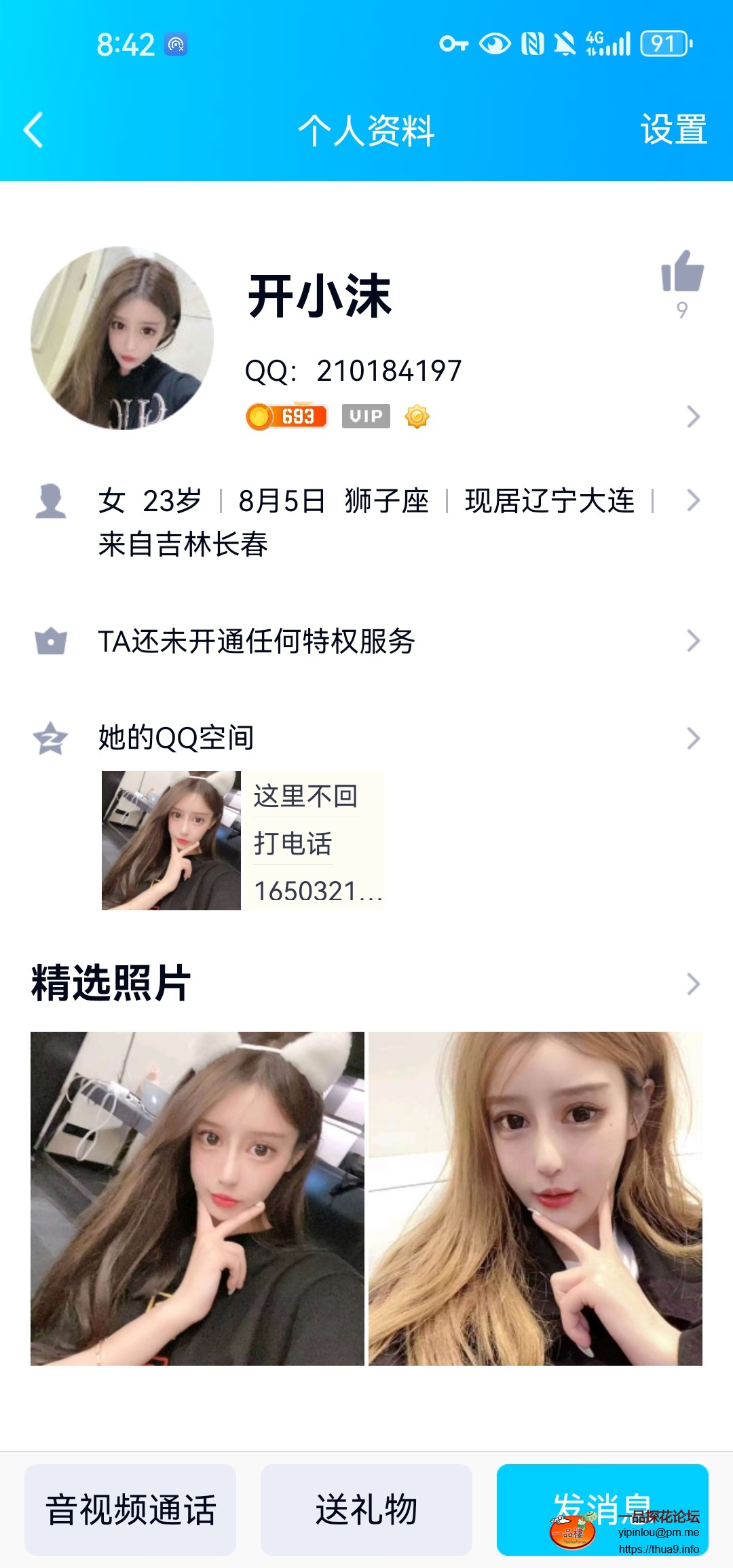Tap the eye protection status bar icon

click(495, 43)
